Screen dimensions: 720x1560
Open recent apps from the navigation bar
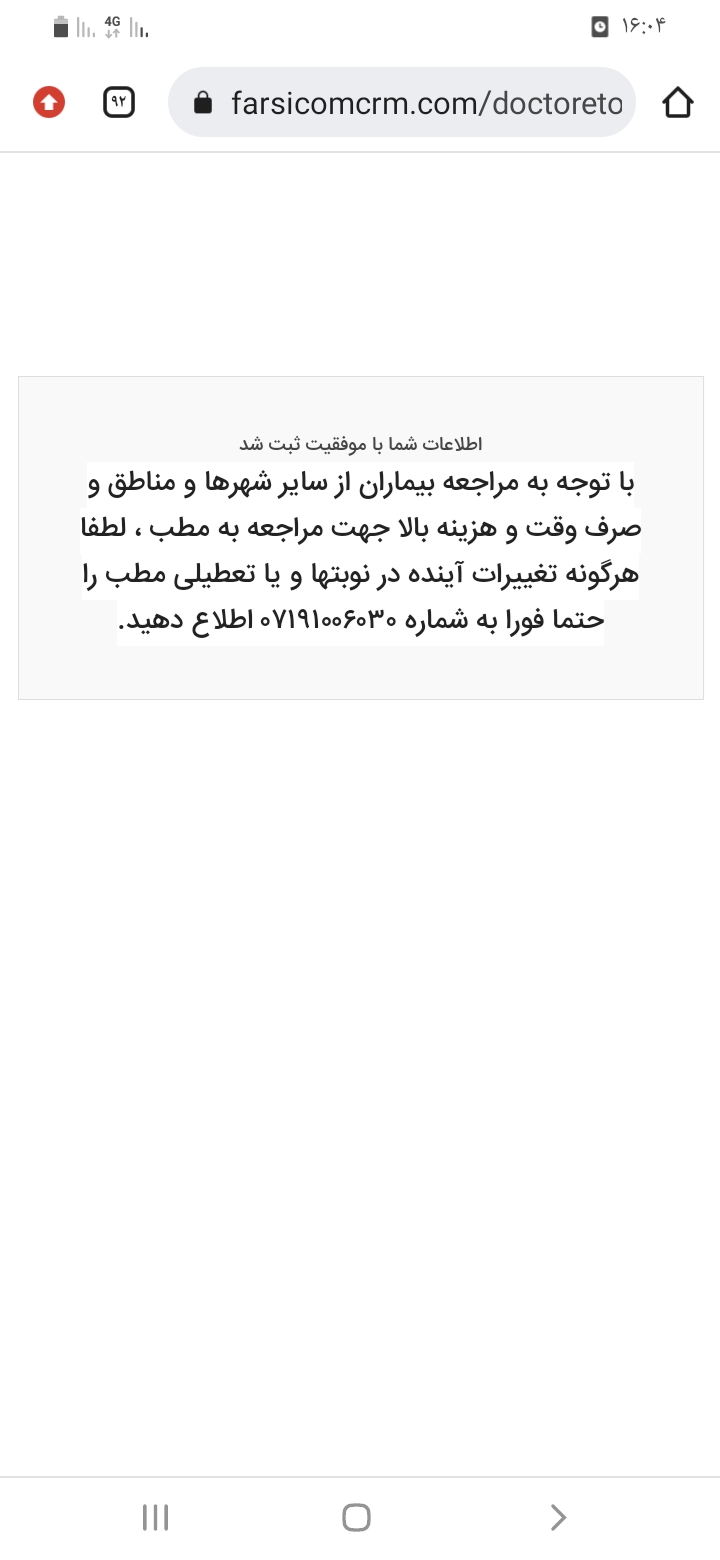tap(155, 1517)
